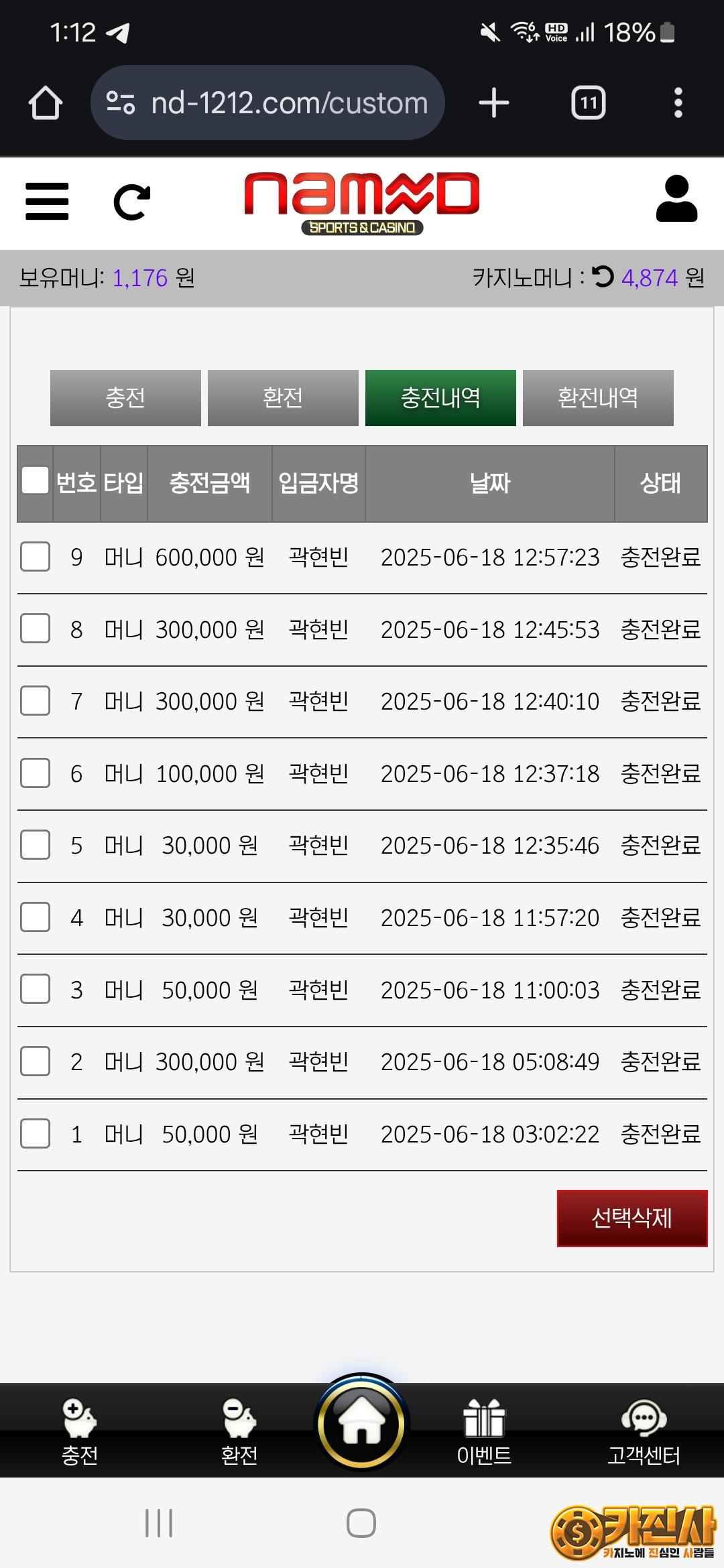
Task: Open the user profile icon
Action: 676,198
